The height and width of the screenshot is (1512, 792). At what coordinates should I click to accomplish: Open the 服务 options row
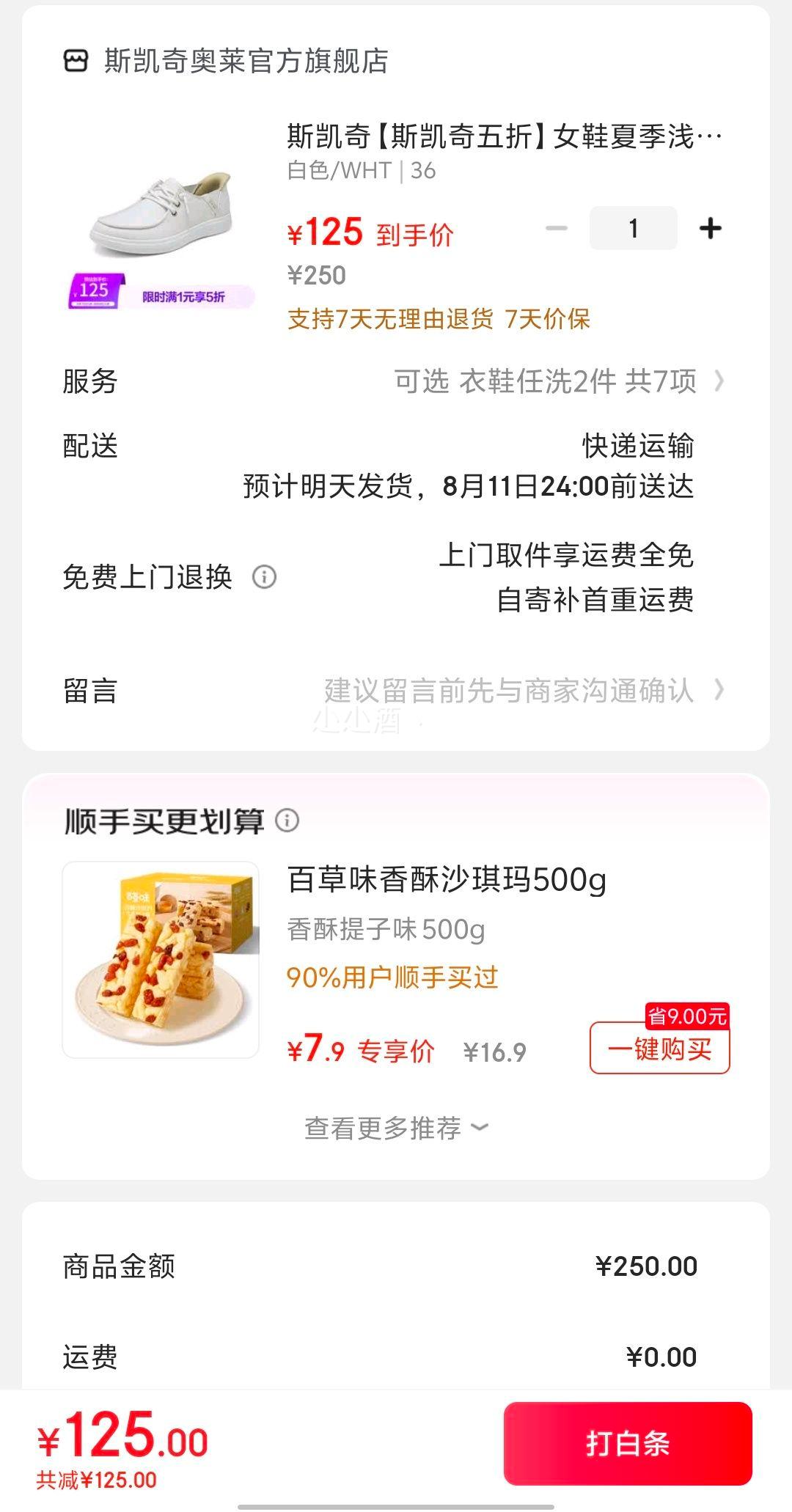pyautogui.click(x=396, y=381)
